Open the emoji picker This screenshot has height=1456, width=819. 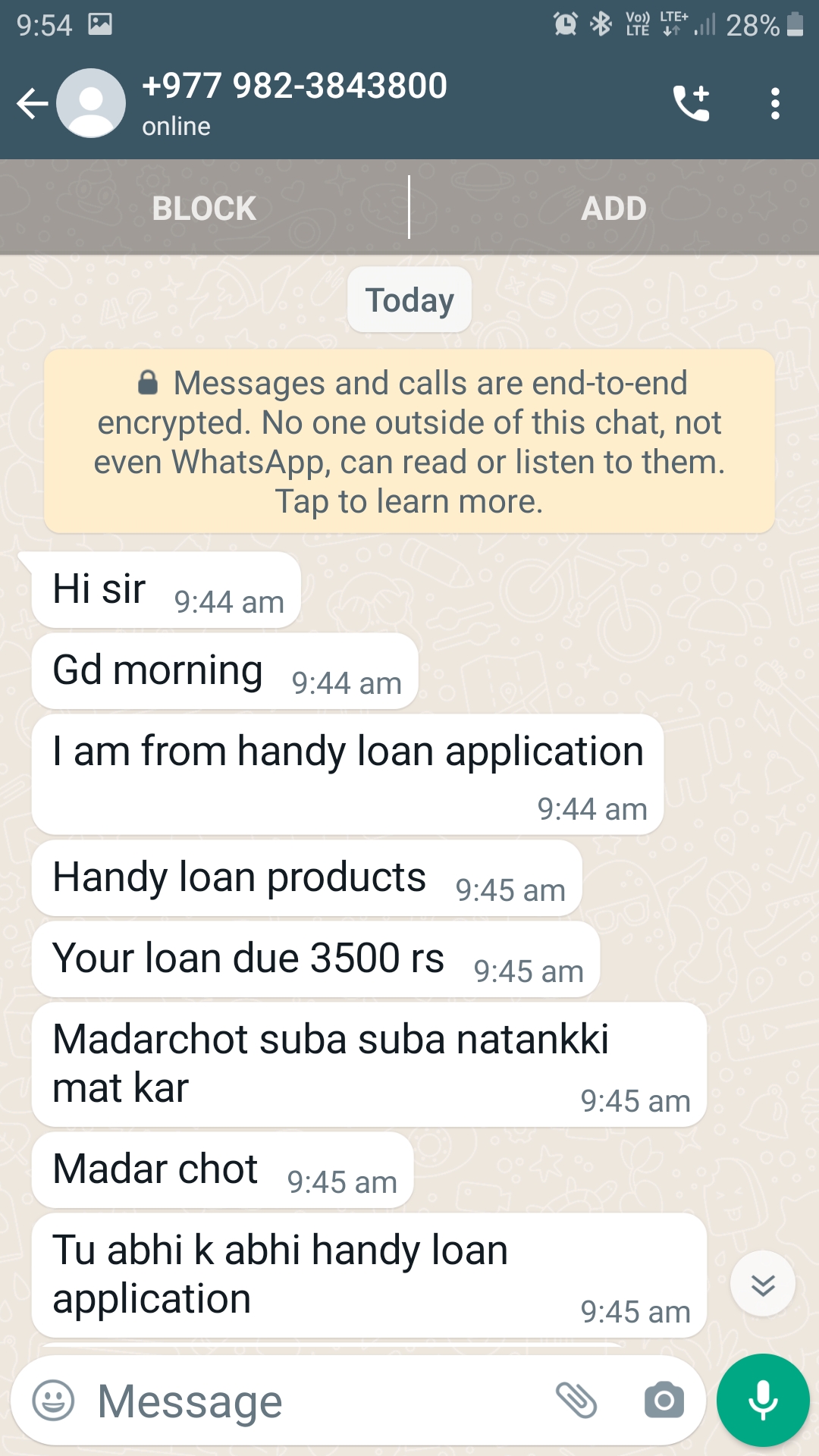coord(54,1400)
